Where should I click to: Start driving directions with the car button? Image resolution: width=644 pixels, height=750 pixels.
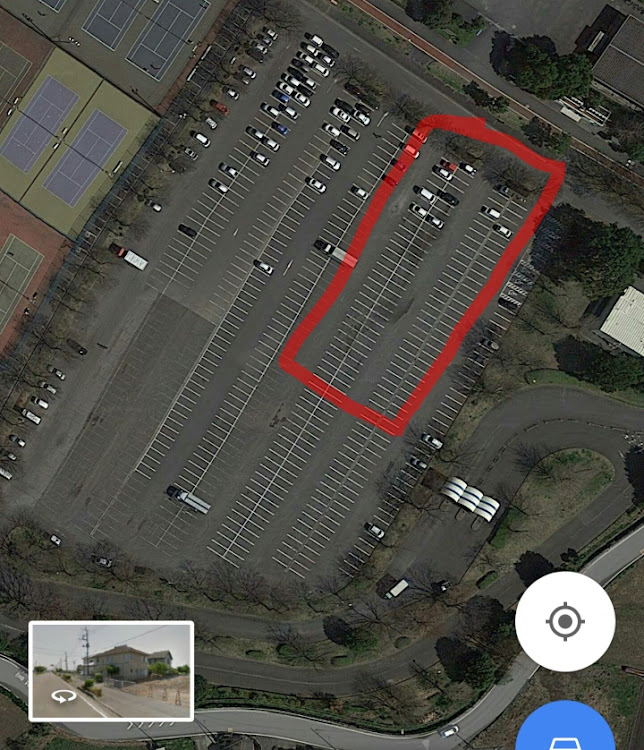566,730
